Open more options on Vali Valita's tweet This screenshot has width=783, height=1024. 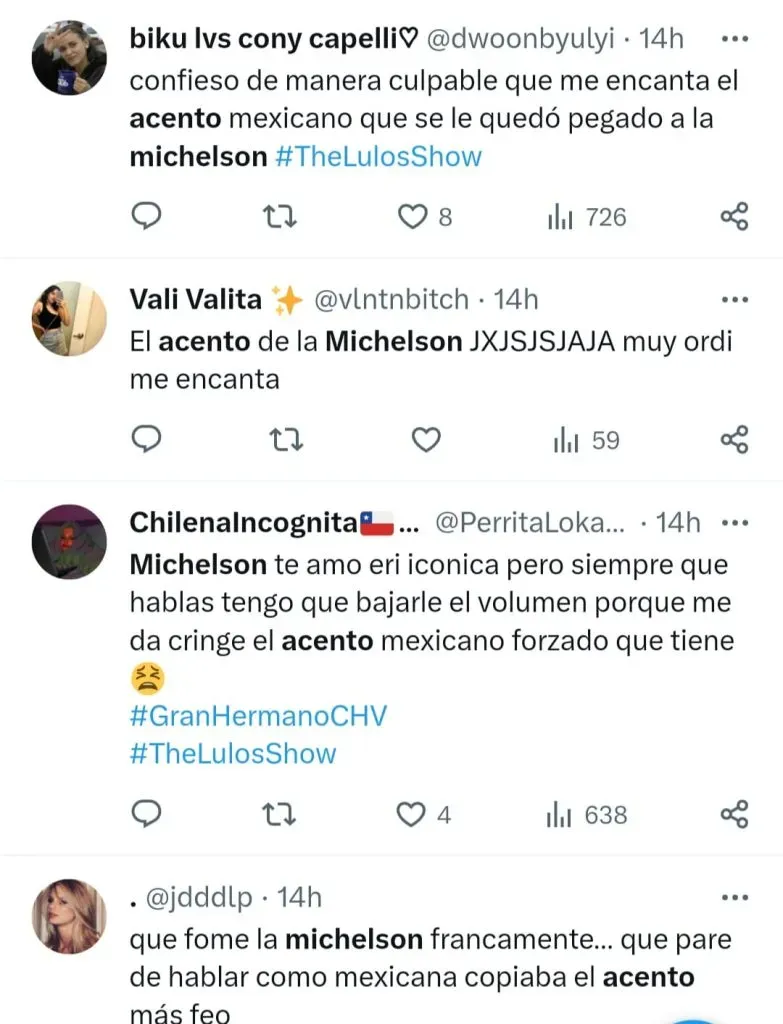tap(735, 299)
